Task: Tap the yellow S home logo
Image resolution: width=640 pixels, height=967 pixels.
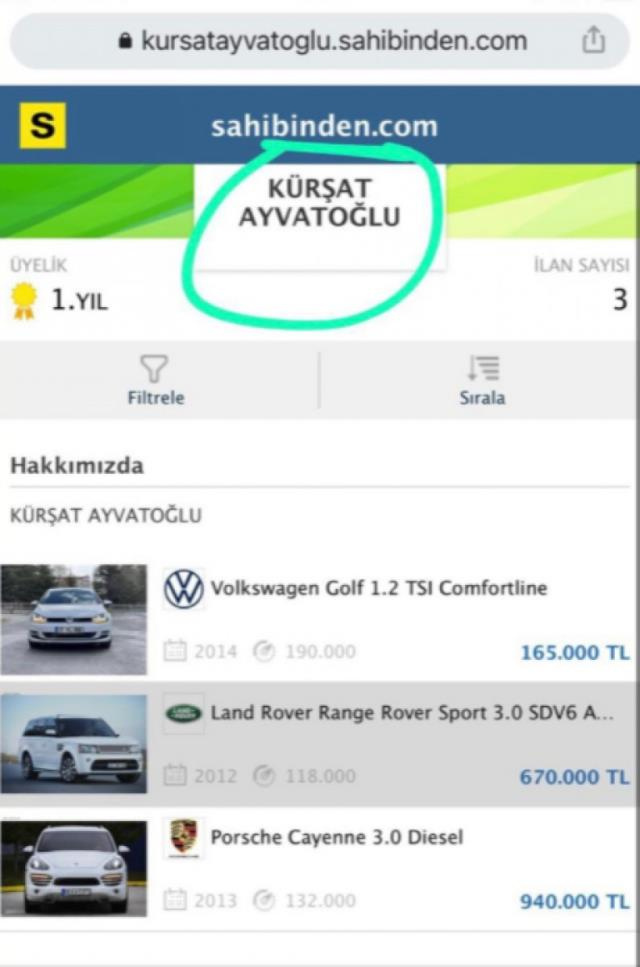Action: (42, 126)
